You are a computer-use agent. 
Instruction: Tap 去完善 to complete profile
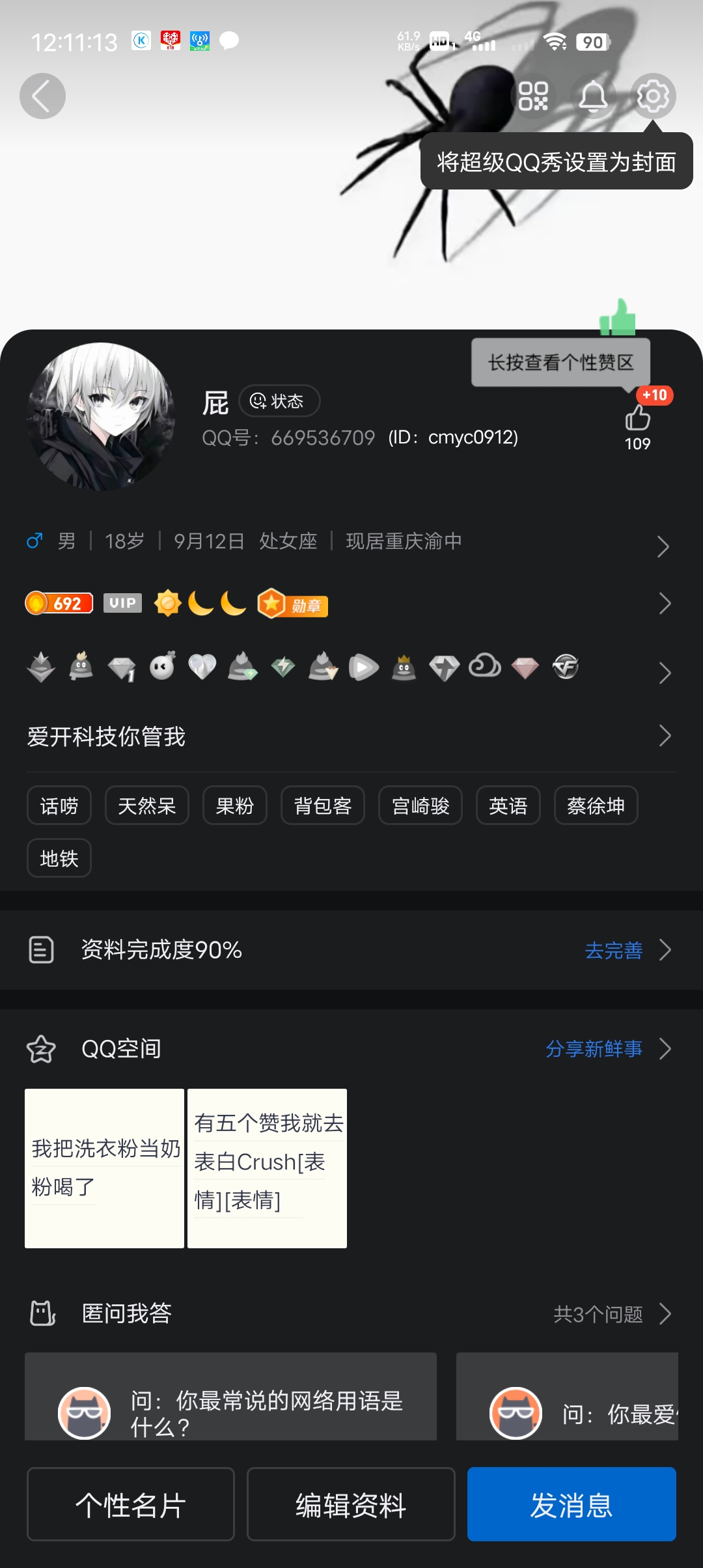(x=613, y=950)
